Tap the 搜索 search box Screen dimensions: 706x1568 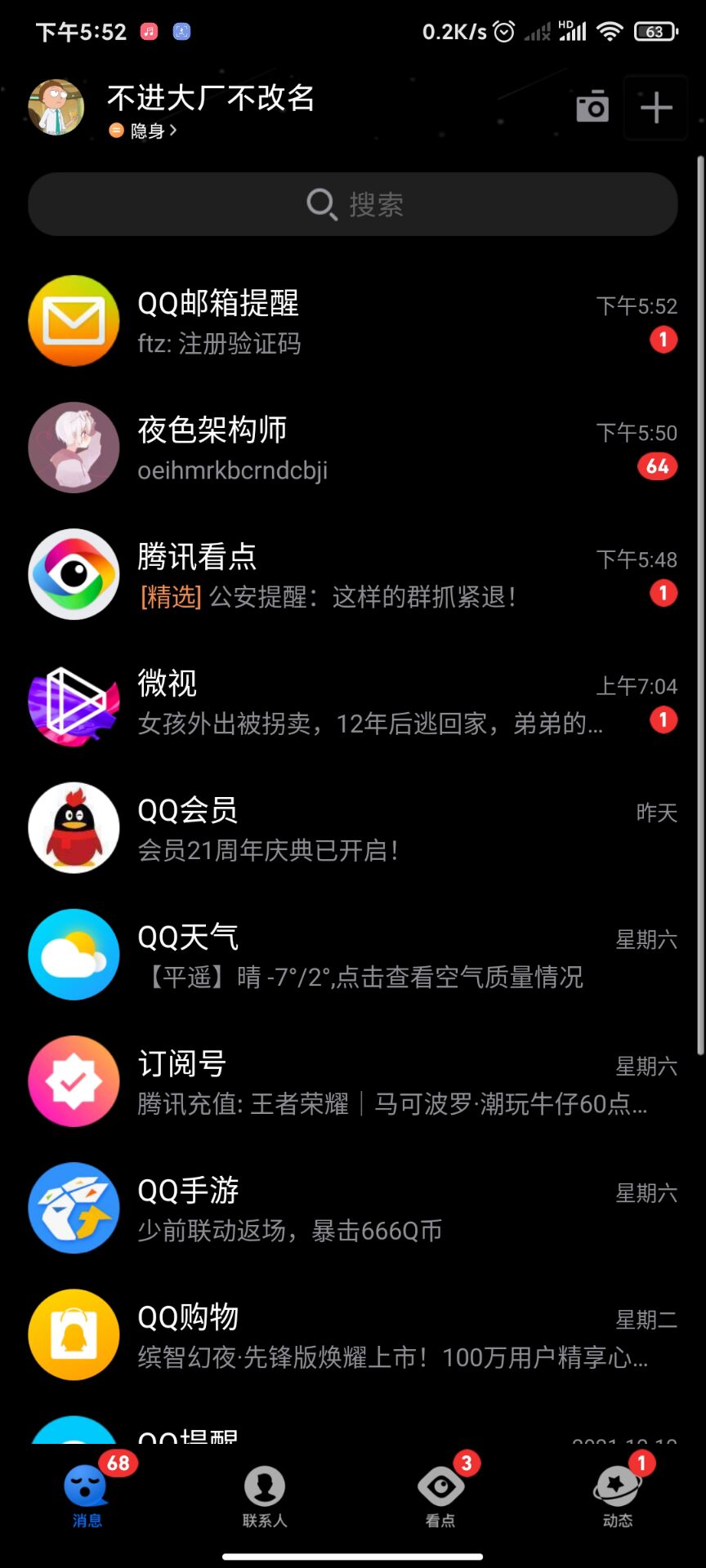click(x=353, y=204)
